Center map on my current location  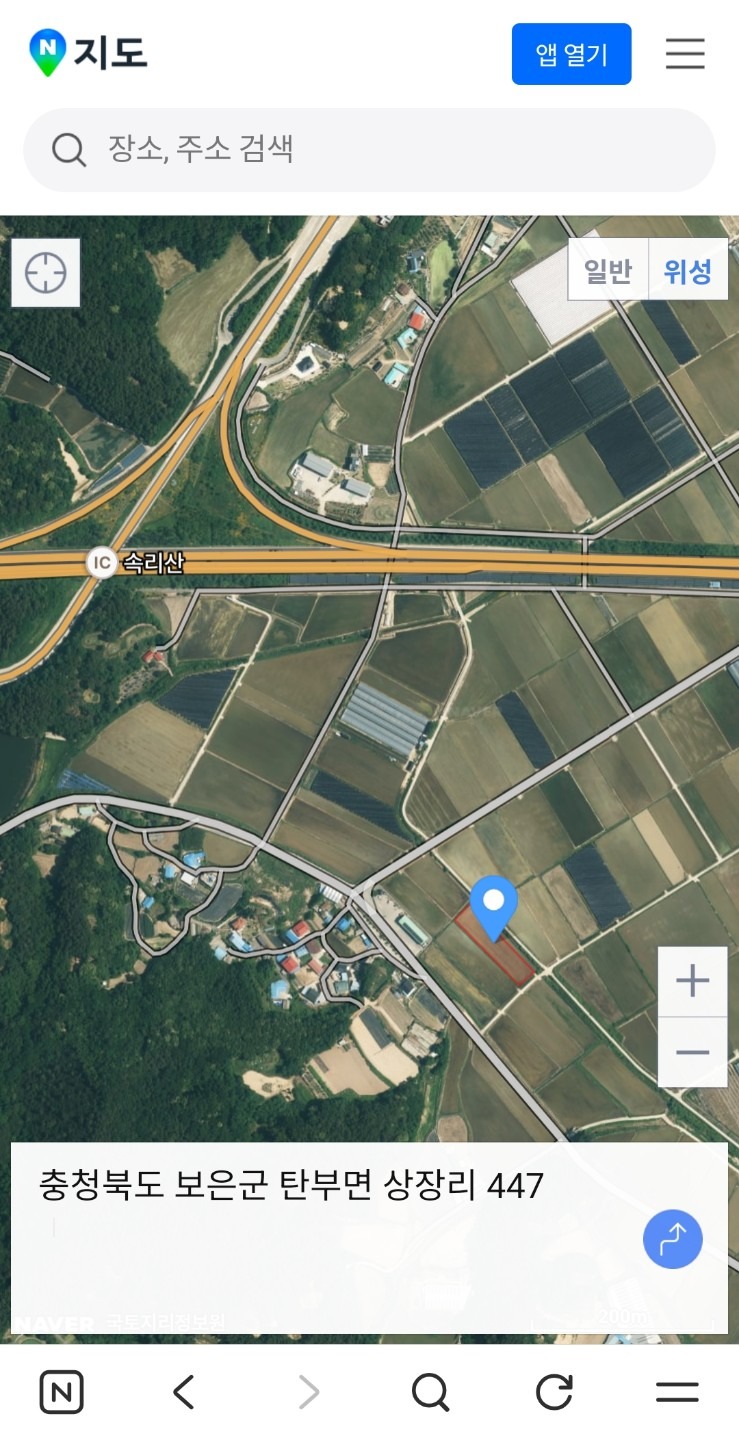tap(46, 273)
